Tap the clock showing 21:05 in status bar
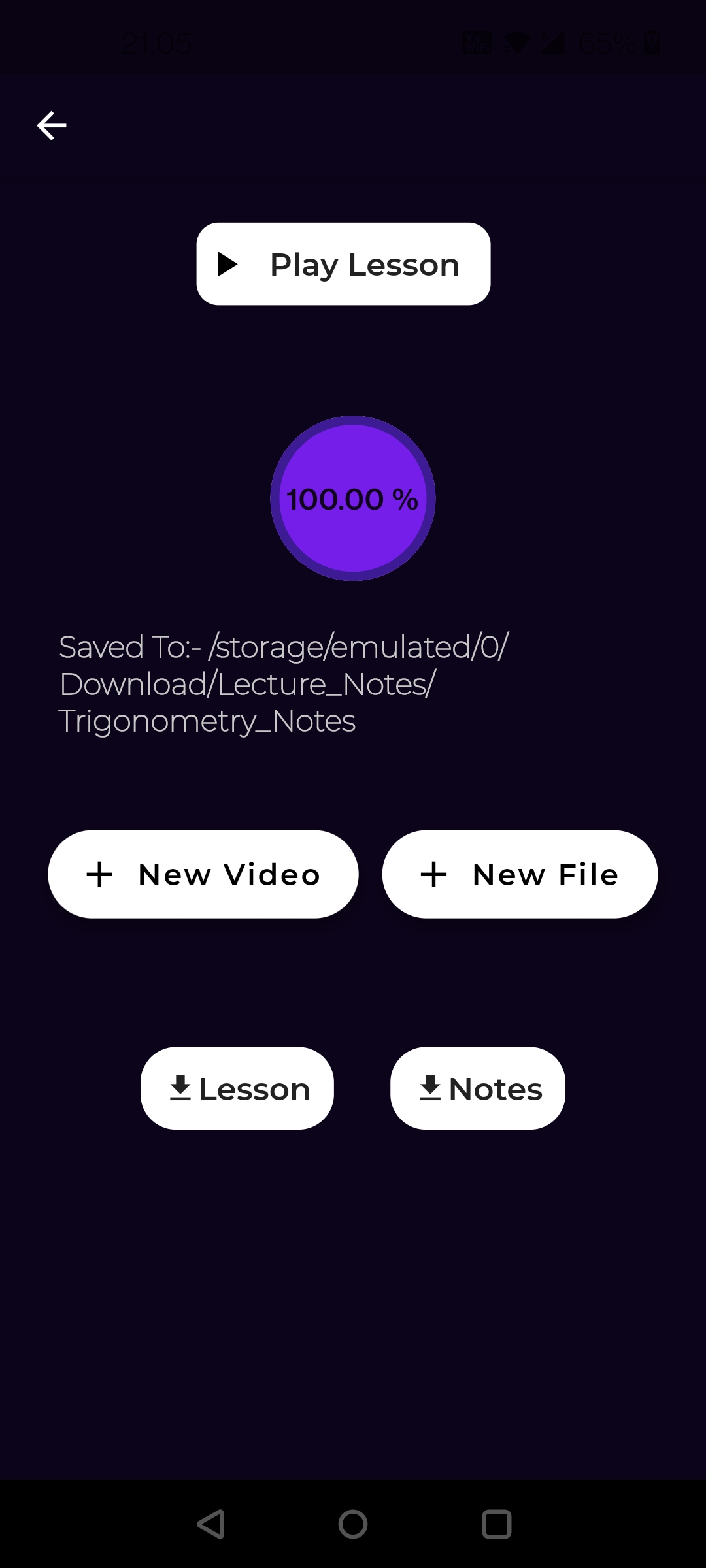The image size is (706, 1568). pyautogui.click(x=157, y=44)
